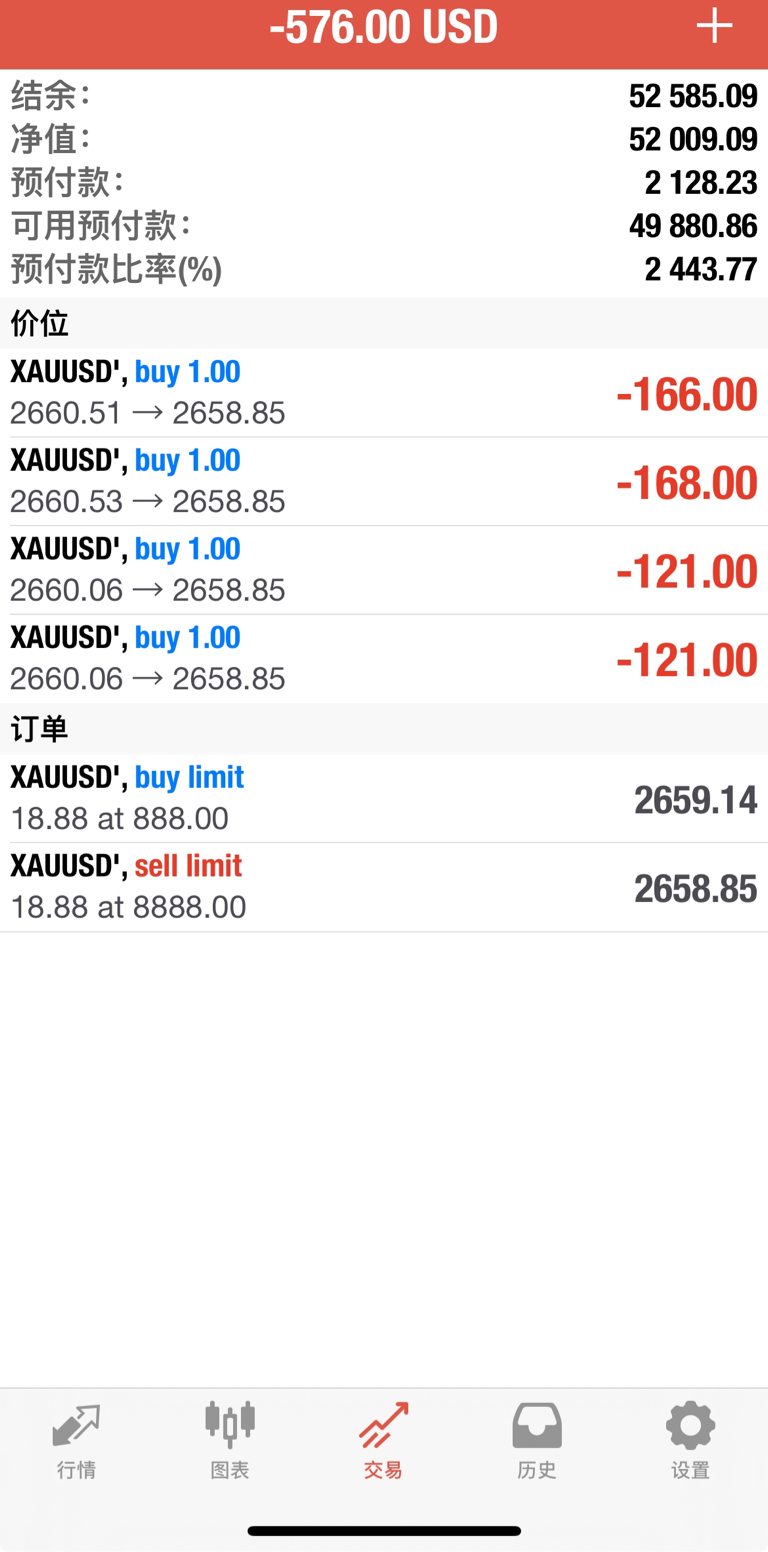Image resolution: width=768 pixels, height=1552 pixels.
Task: Tap the plus icon to add a new order
Action: tap(714, 27)
